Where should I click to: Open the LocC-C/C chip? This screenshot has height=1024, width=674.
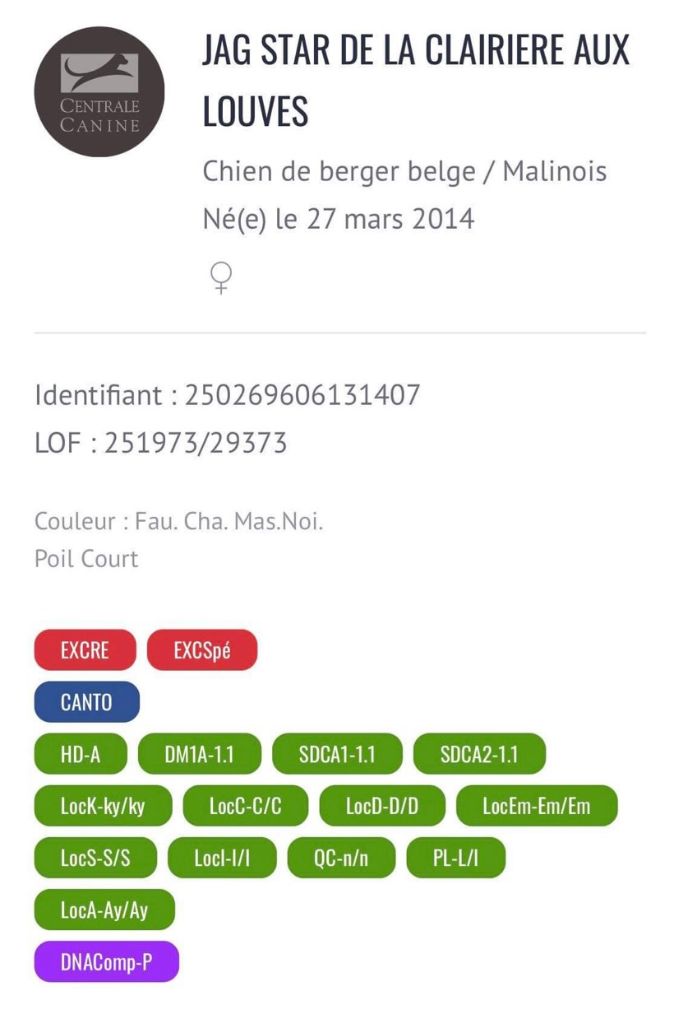point(245,806)
